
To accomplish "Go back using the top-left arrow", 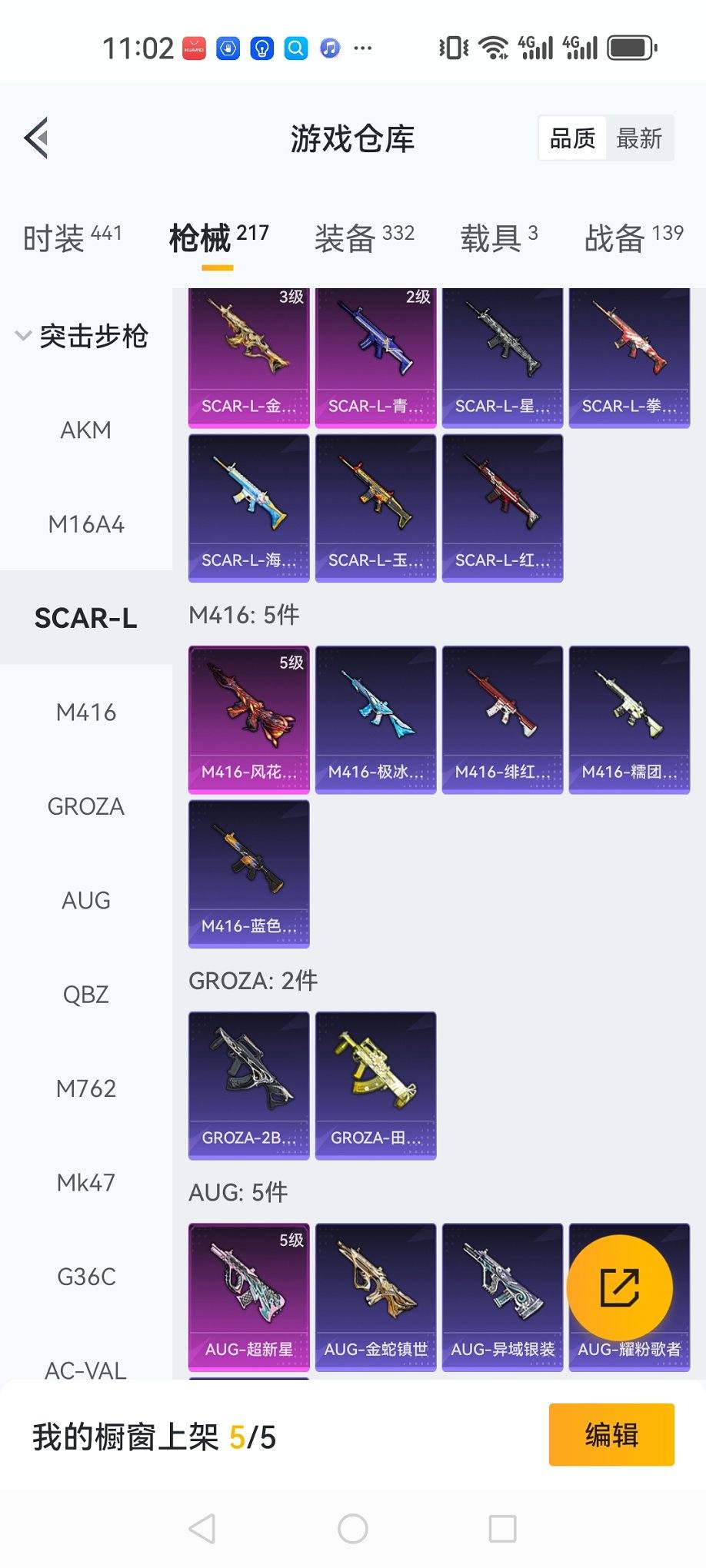I will click(x=36, y=138).
